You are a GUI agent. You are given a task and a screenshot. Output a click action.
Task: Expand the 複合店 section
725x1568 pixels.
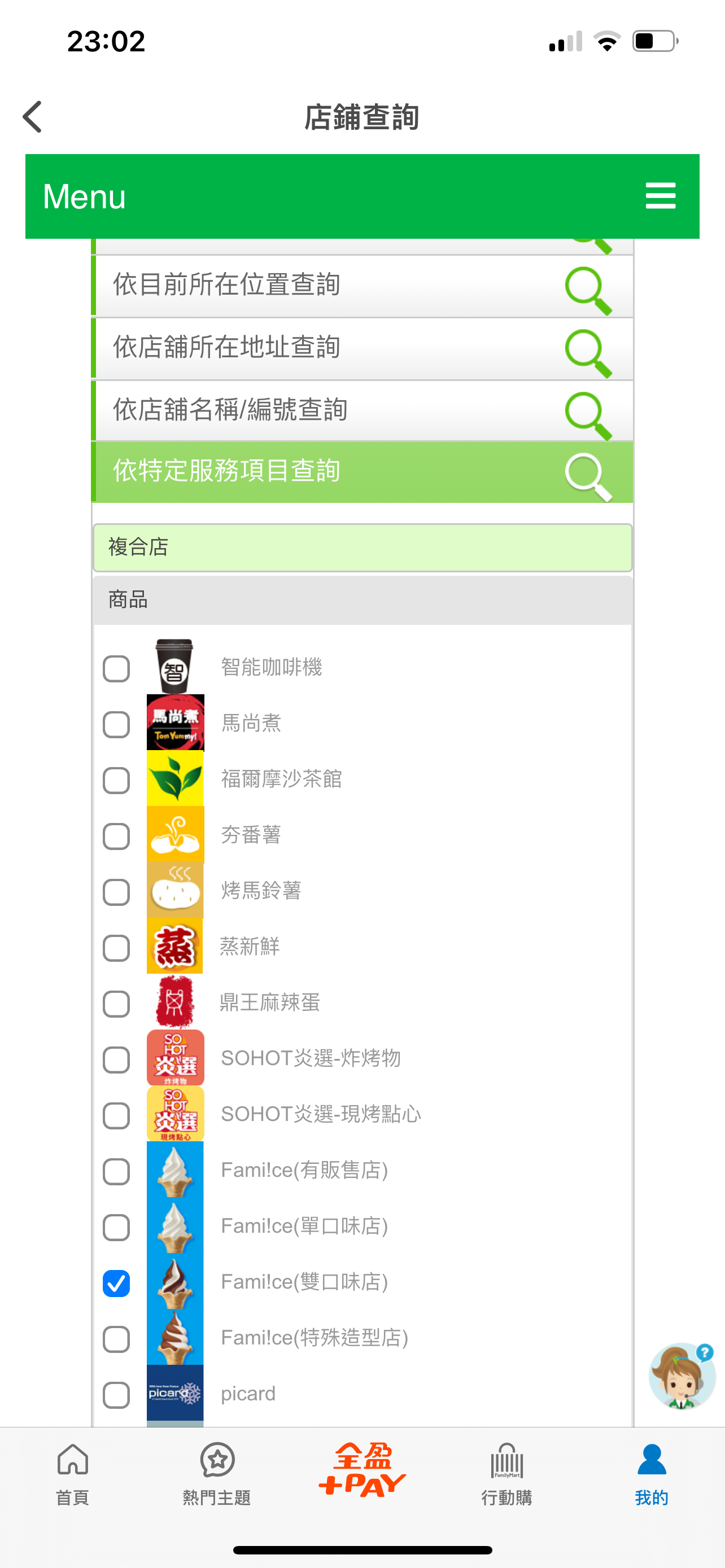(361, 547)
